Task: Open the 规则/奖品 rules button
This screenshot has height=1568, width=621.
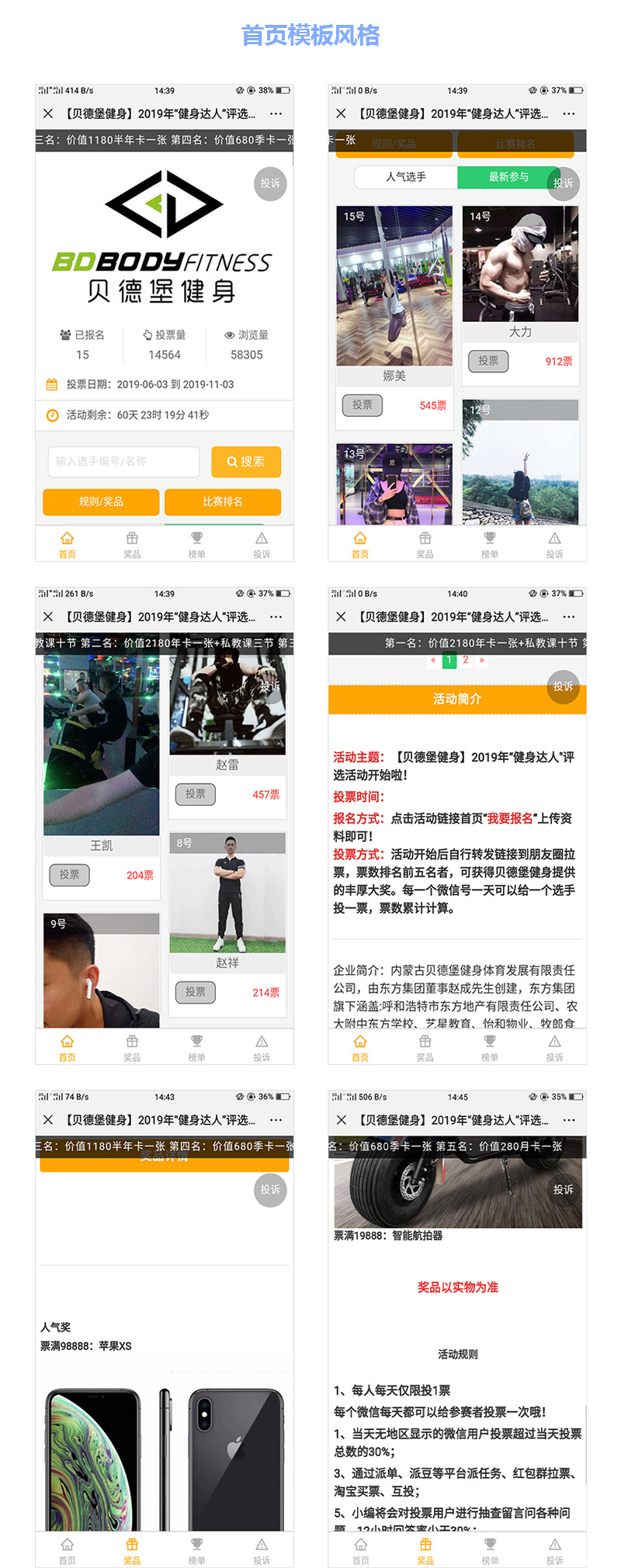Action: point(100,502)
